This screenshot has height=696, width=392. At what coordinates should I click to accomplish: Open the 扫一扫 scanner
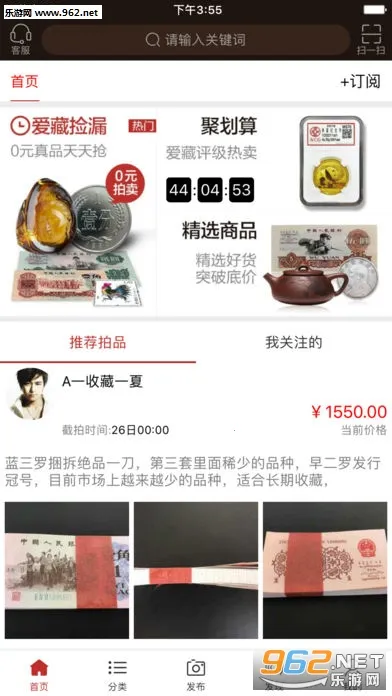click(x=371, y=40)
